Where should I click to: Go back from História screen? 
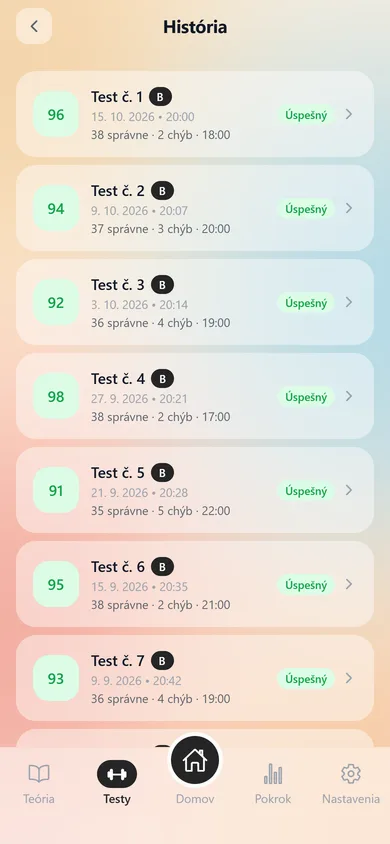pos(34,26)
